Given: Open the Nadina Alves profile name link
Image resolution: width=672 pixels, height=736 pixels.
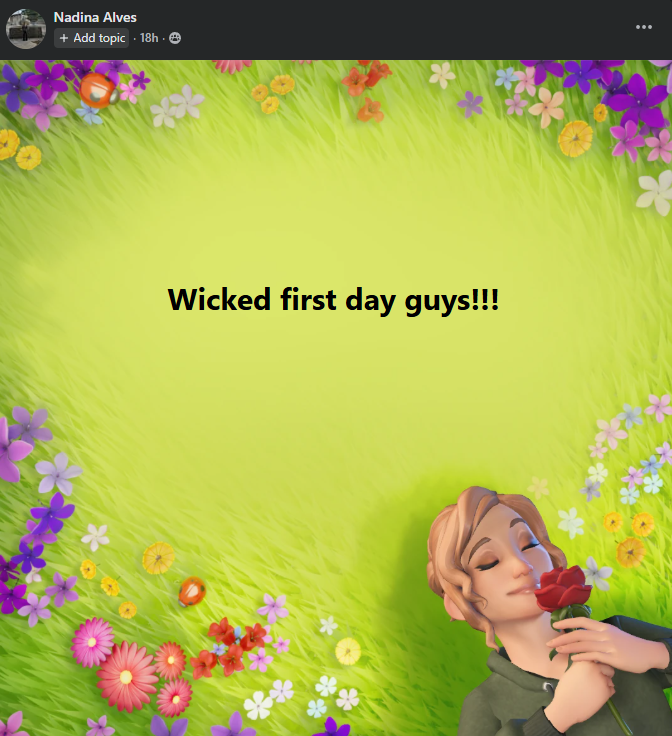Looking at the screenshot, I should coord(95,17).
